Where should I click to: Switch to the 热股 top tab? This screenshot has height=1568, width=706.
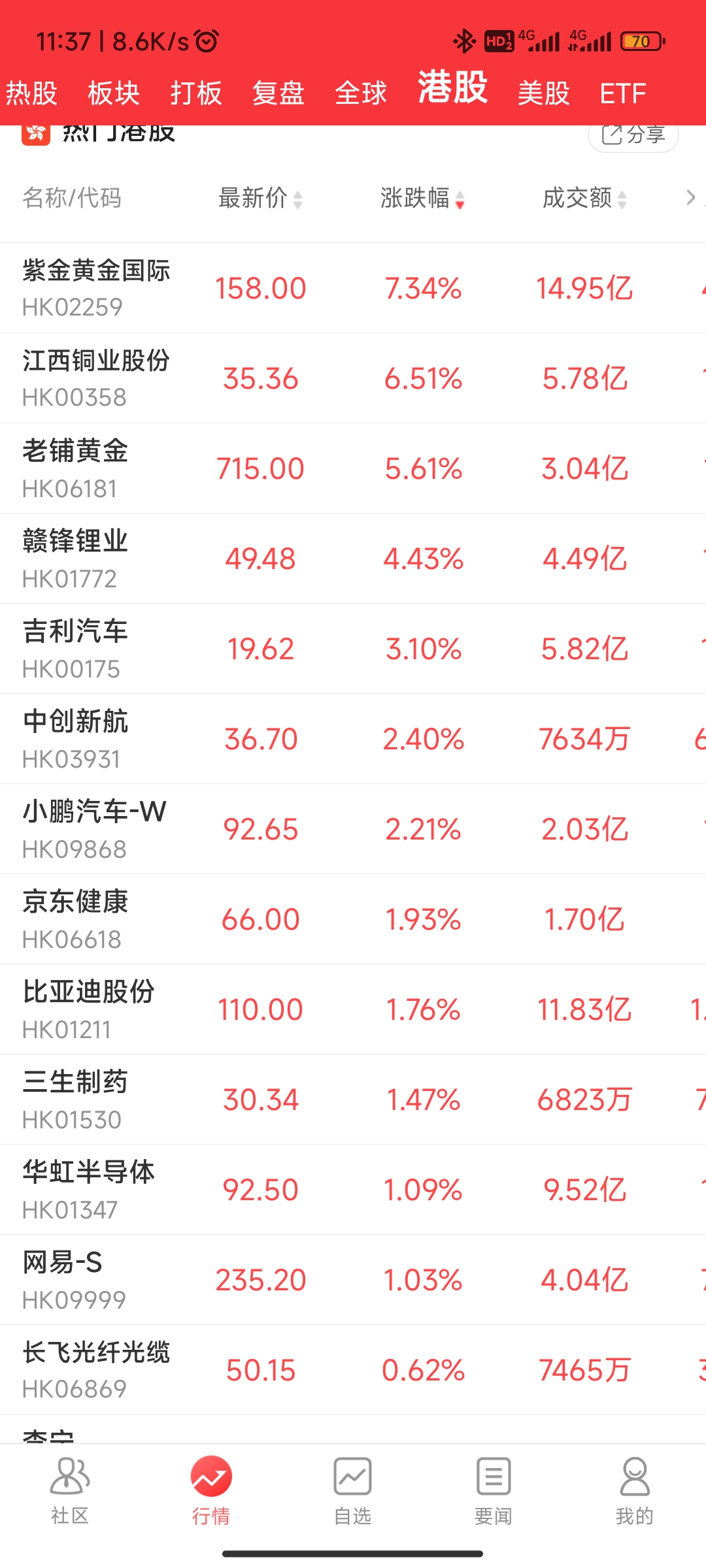tap(31, 93)
